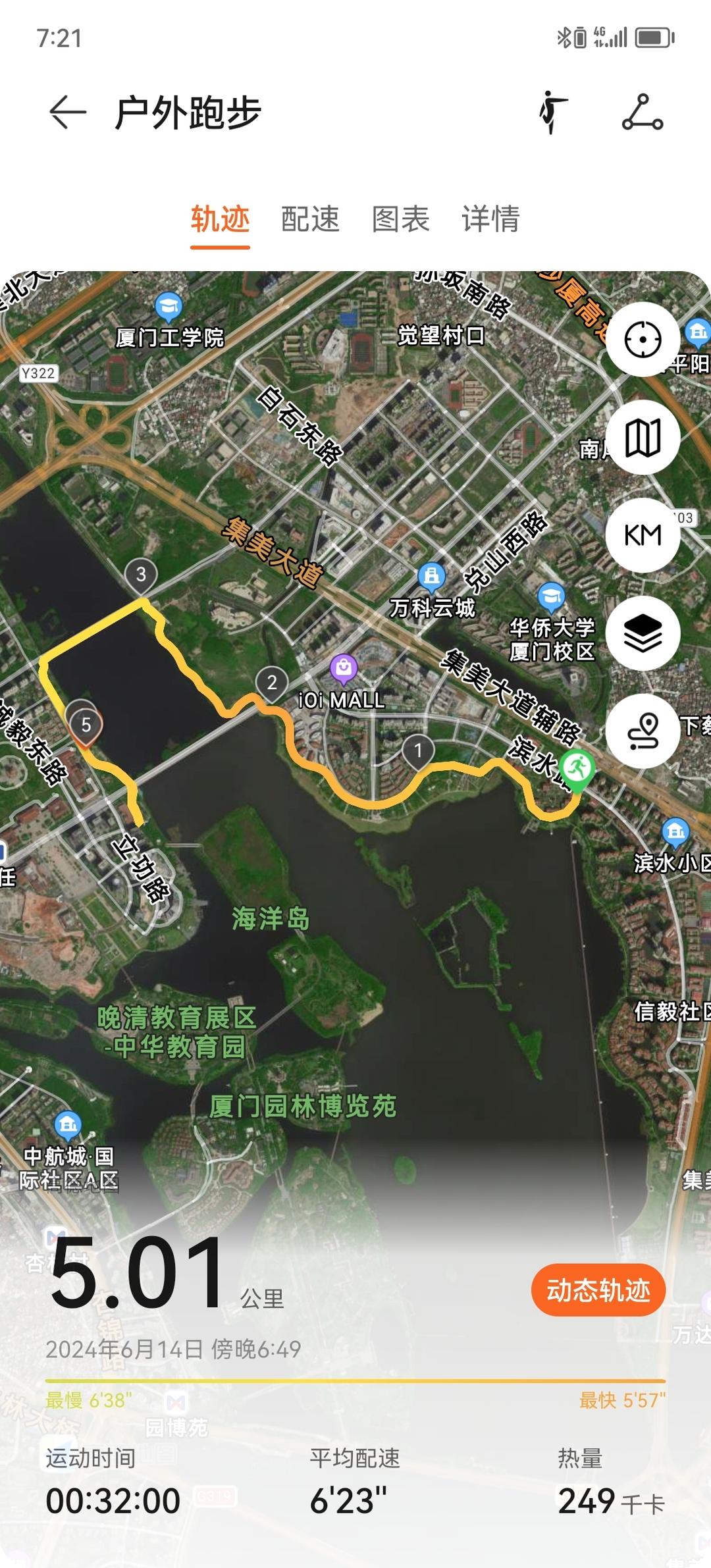Play the 动态轨迹 animation
Screen dimensions: 711x1568
pos(598,1290)
